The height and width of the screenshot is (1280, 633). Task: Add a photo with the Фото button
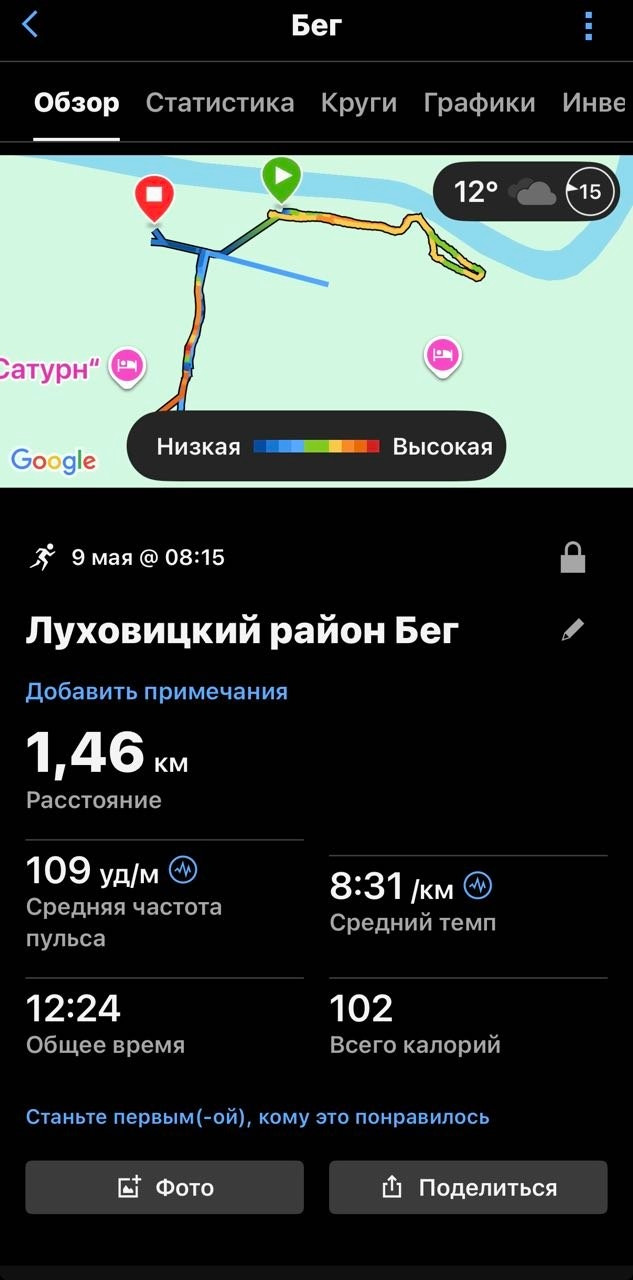pos(165,1187)
